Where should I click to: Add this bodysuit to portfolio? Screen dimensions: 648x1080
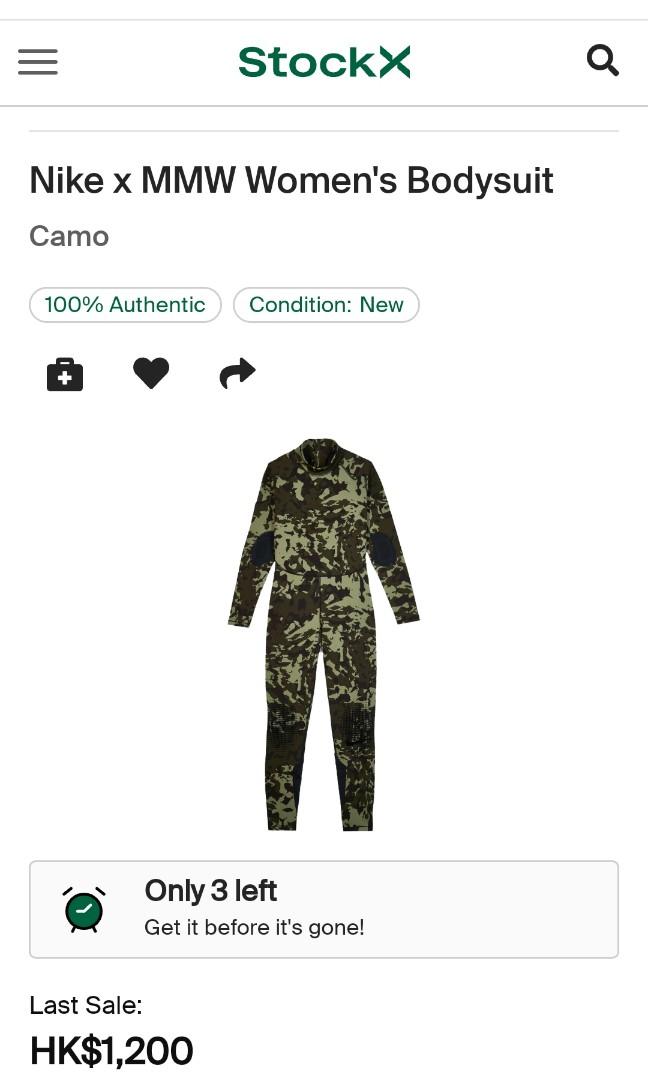click(x=65, y=374)
